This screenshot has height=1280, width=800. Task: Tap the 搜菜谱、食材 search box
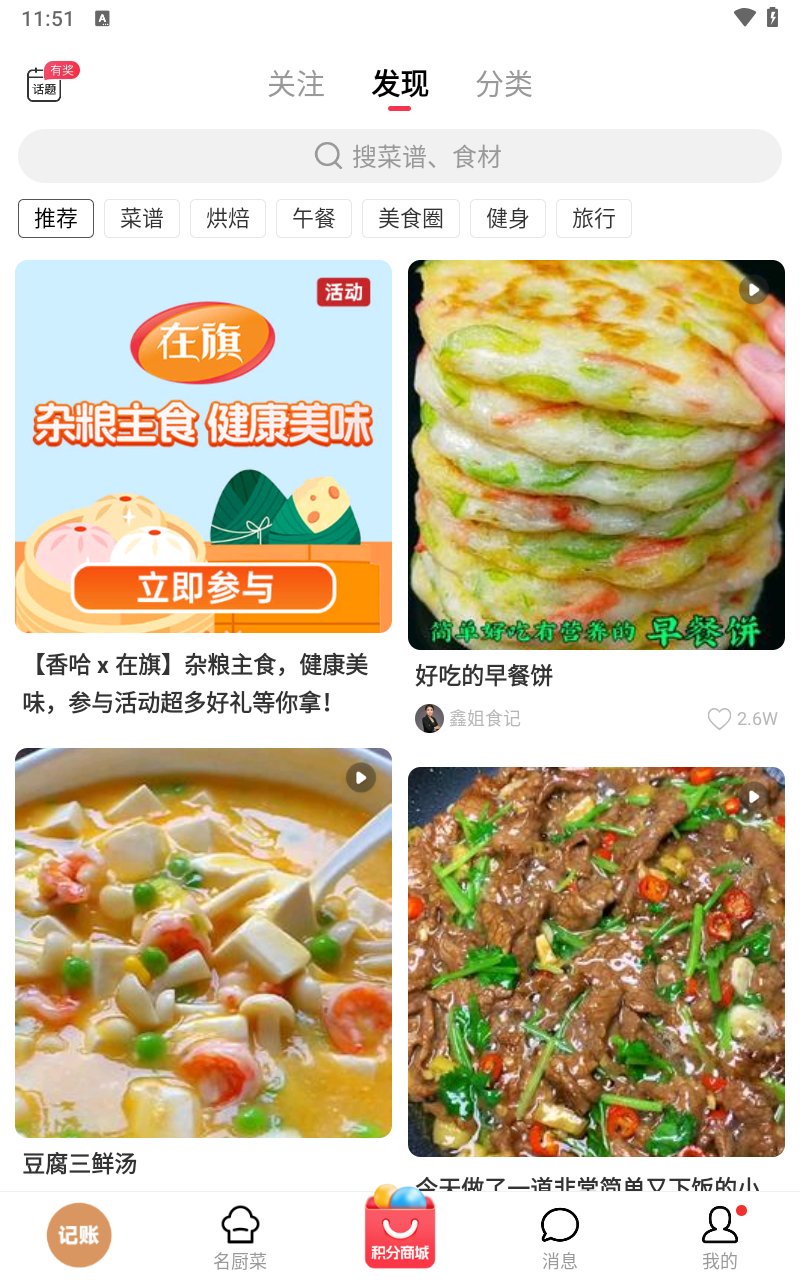[400, 156]
